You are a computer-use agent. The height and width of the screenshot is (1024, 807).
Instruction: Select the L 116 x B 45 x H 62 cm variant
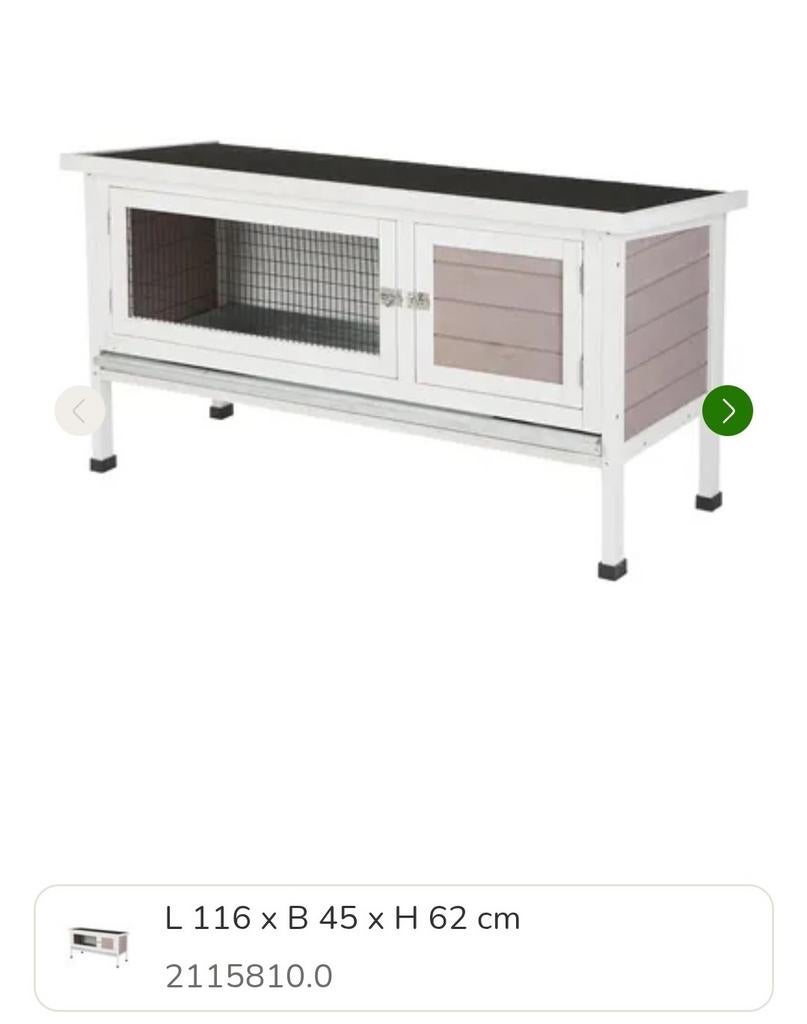(403, 946)
